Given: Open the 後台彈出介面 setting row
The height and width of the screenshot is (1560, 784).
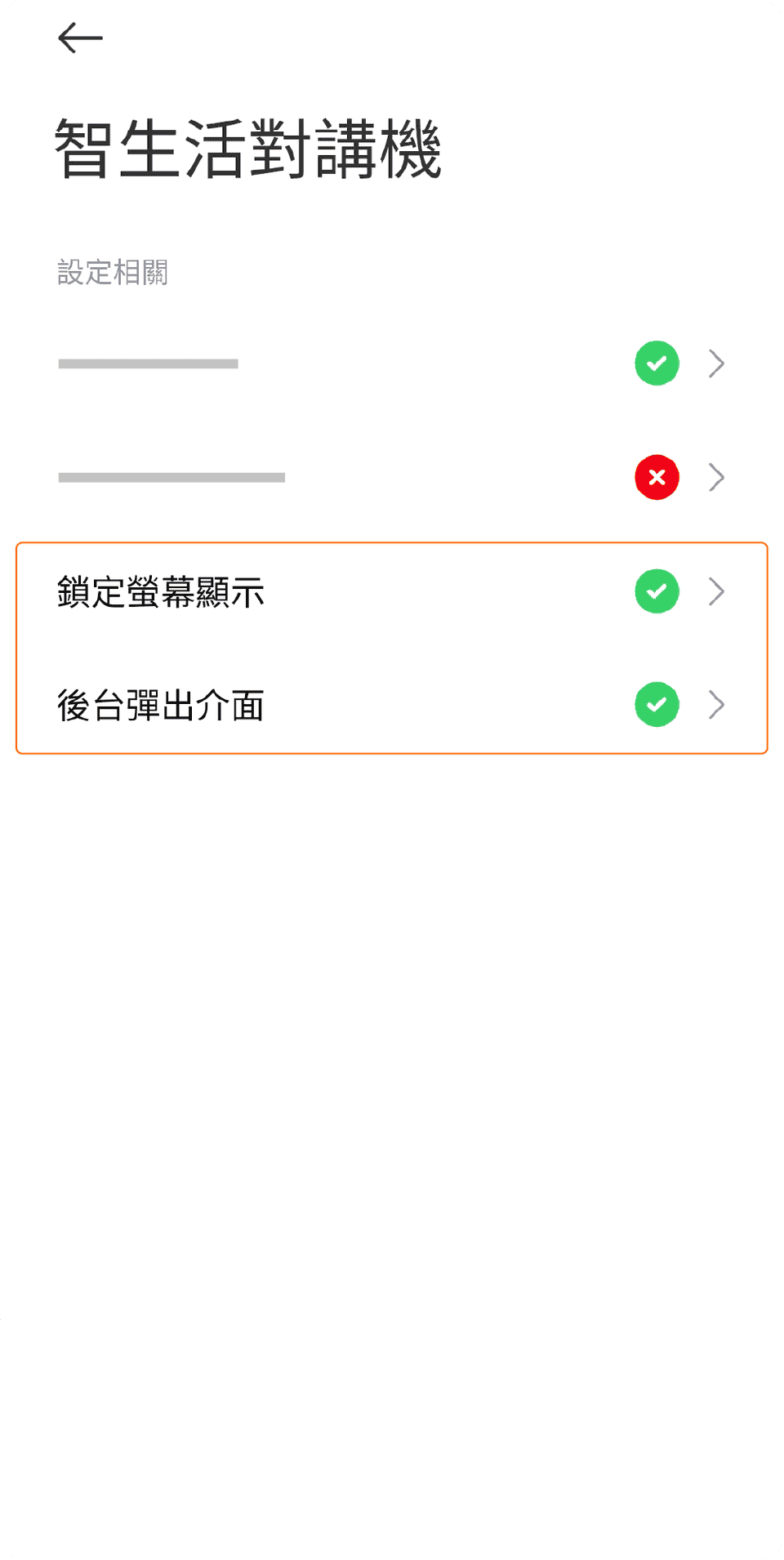Looking at the screenshot, I should [x=390, y=705].
